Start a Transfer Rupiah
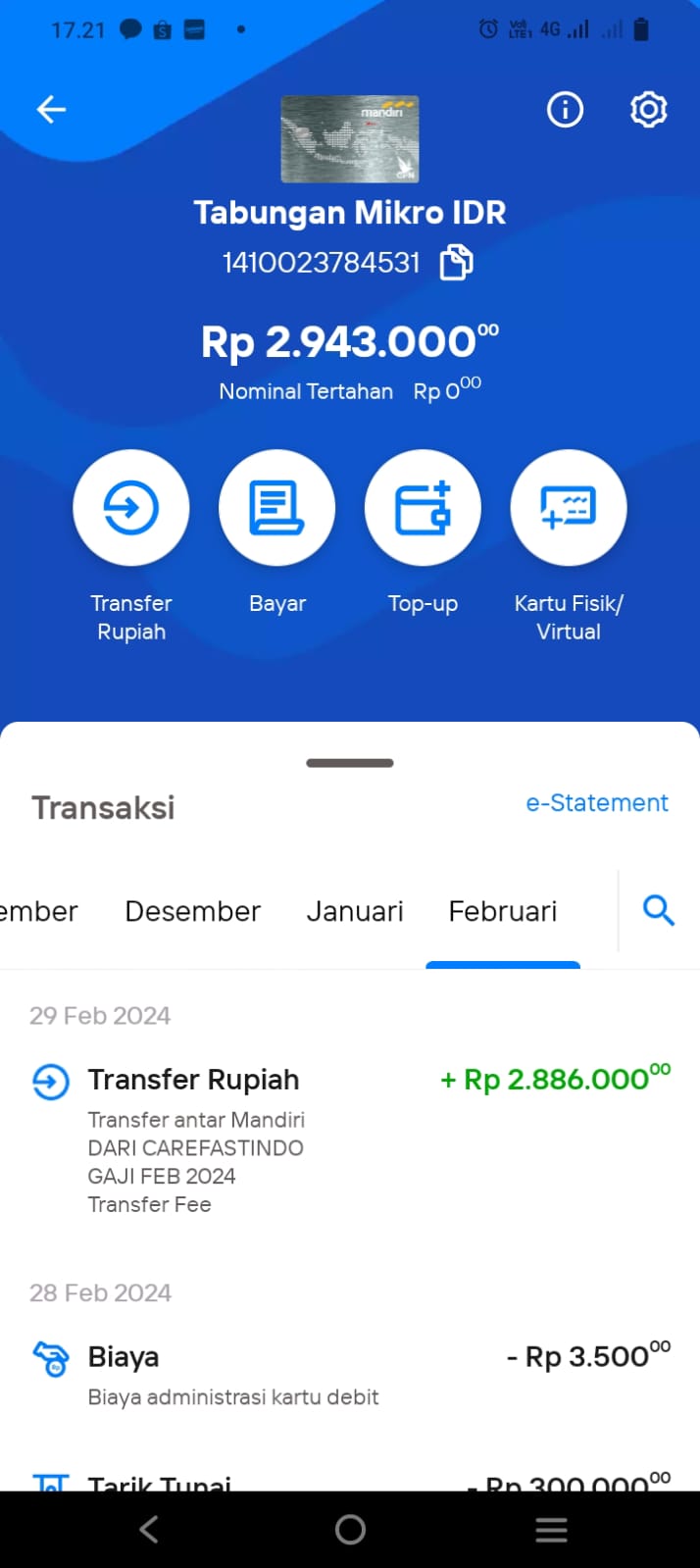700x1568 pixels. coord(130,507)
